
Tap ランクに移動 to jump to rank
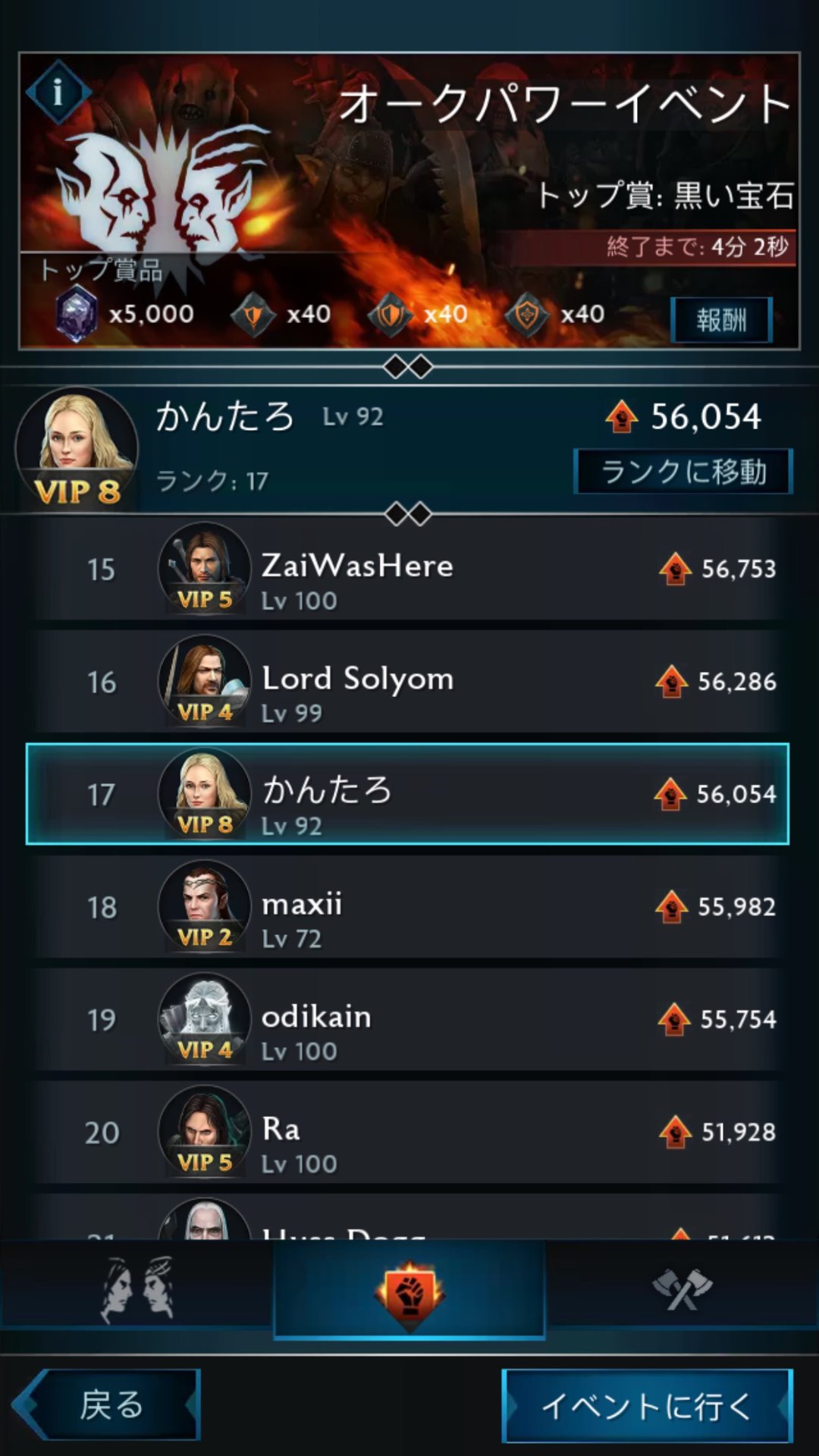click(683, 472)
